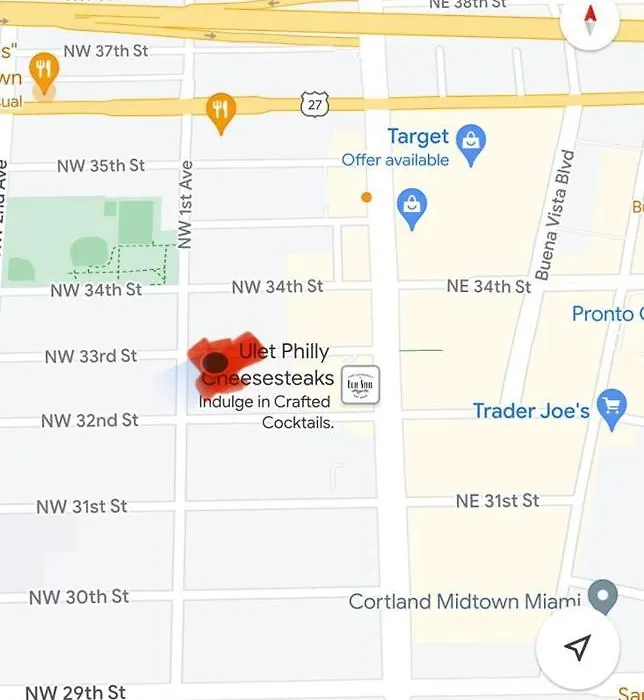The image size is (644, 700).
Task: Tap the restaurant pin near NW 1st Ave
Action: coord(221,109)
